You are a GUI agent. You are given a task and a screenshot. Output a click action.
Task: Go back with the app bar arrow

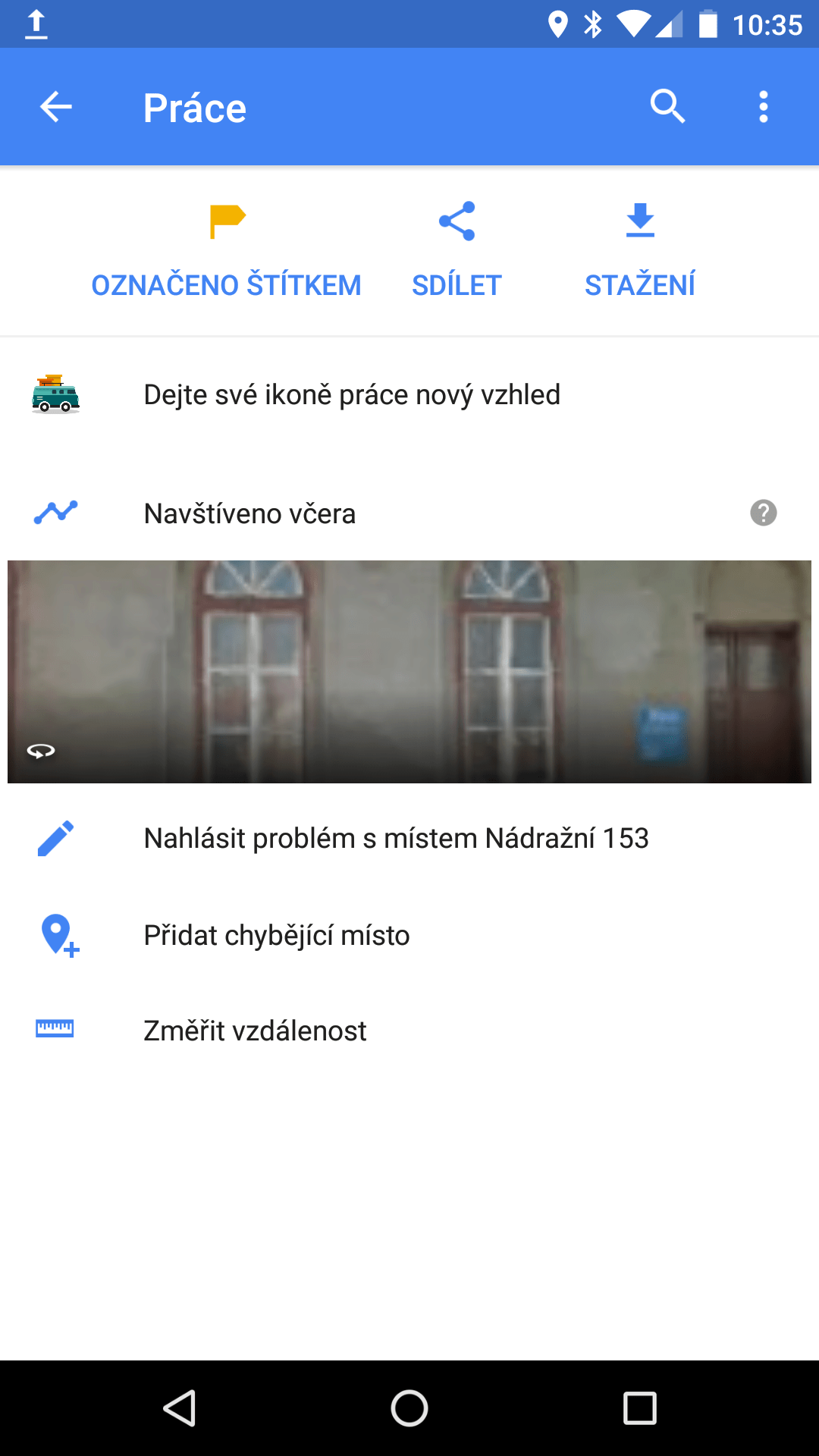55,107
